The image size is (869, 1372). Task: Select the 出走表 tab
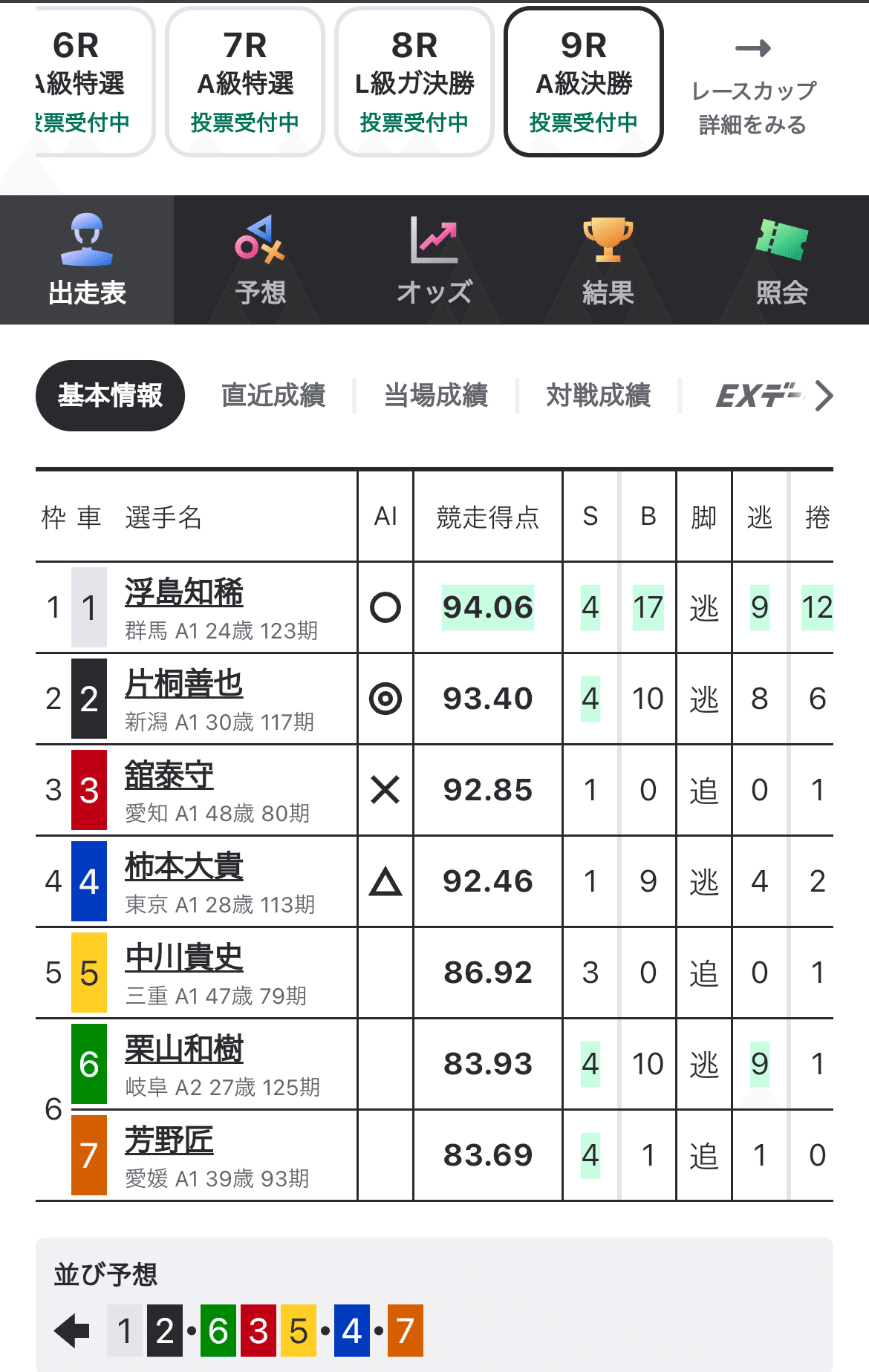click(87, 260)
